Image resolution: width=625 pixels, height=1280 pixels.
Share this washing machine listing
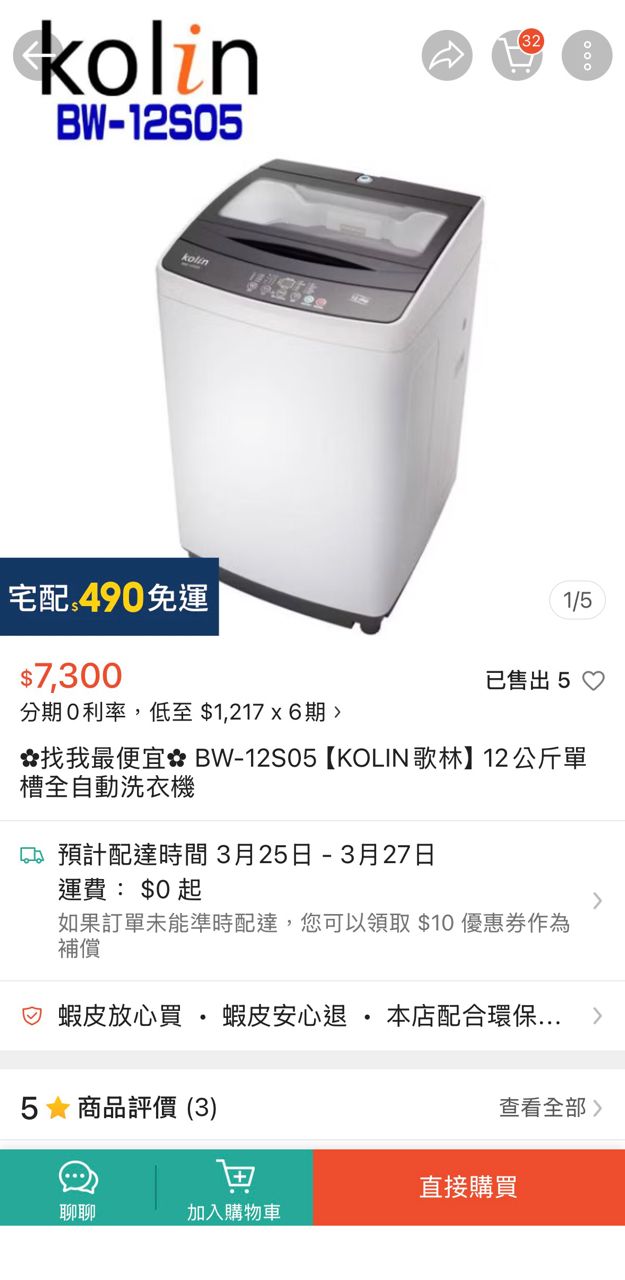[447, 55]
